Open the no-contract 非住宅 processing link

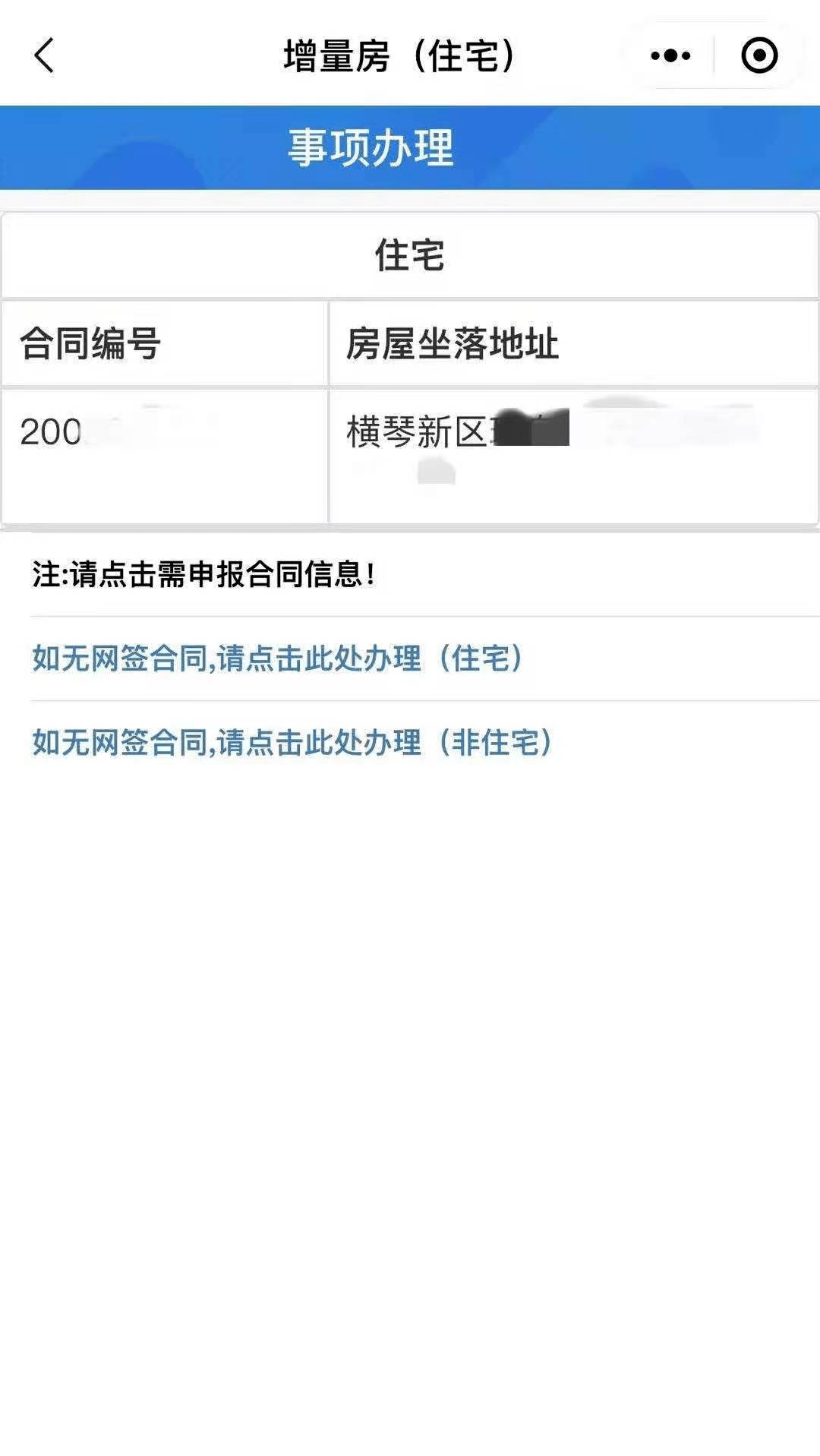[292, 742]
